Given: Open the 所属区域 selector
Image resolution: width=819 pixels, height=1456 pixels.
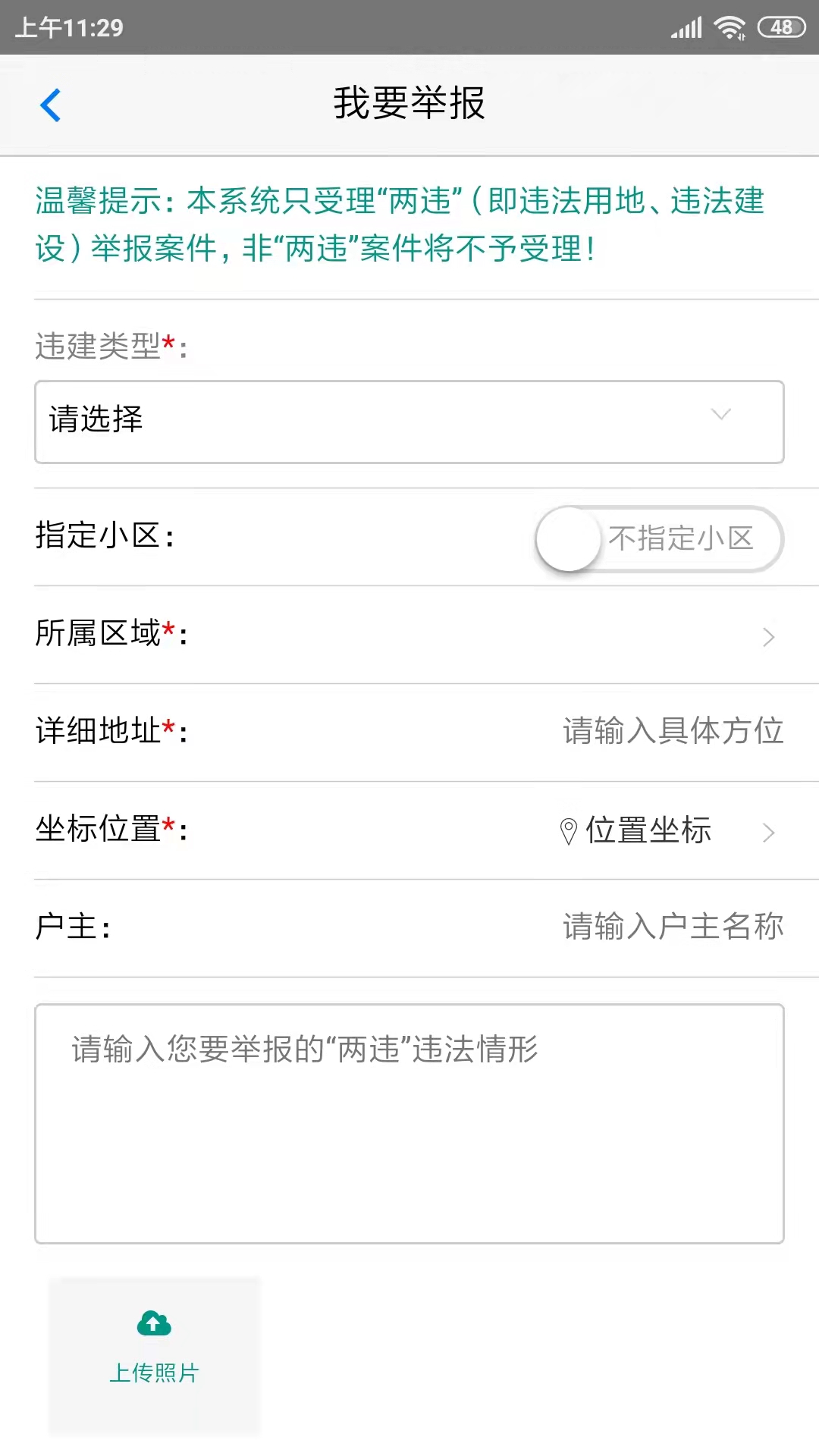Looking at the screenshot, I should [485, 635].
